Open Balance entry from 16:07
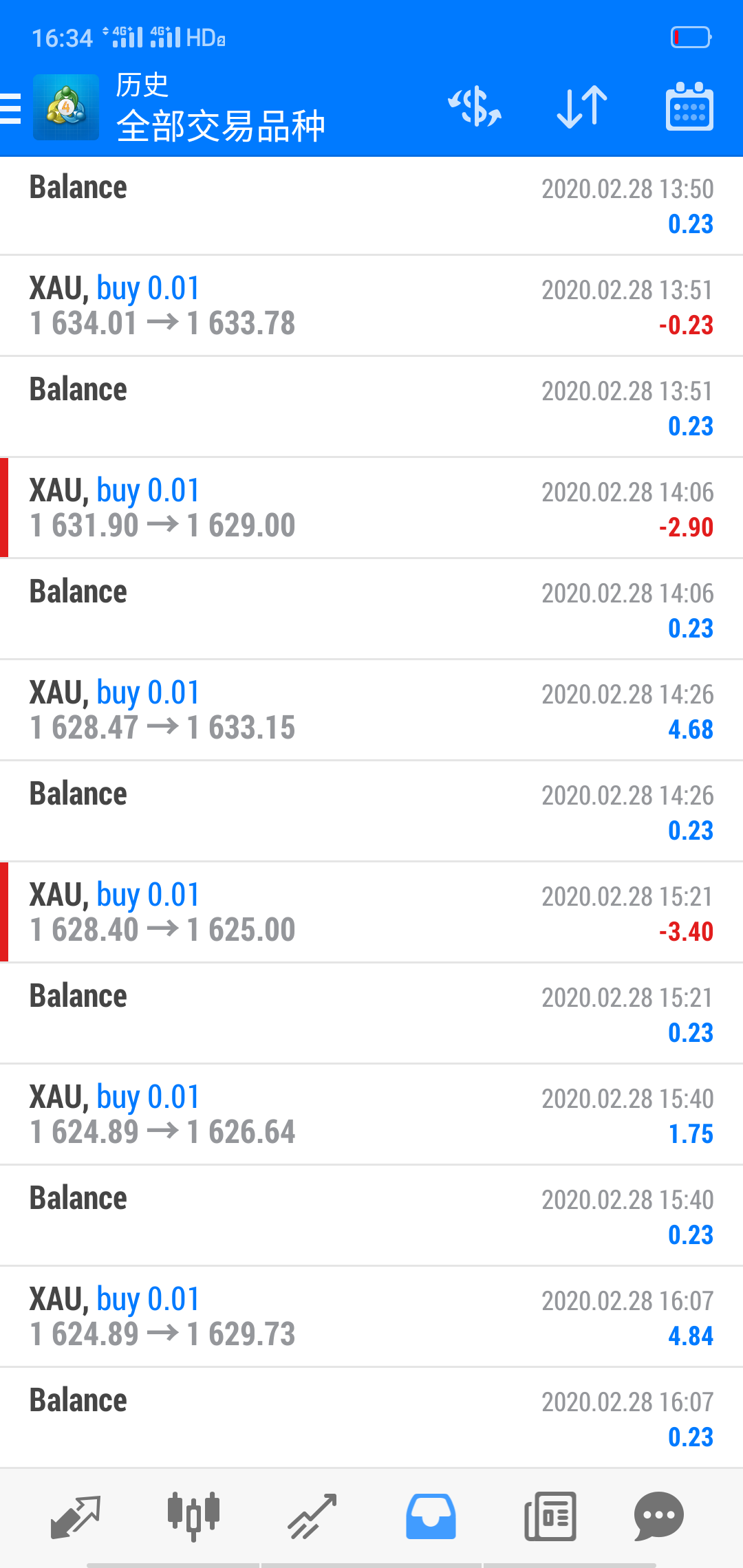 [x=371, y=1418]
